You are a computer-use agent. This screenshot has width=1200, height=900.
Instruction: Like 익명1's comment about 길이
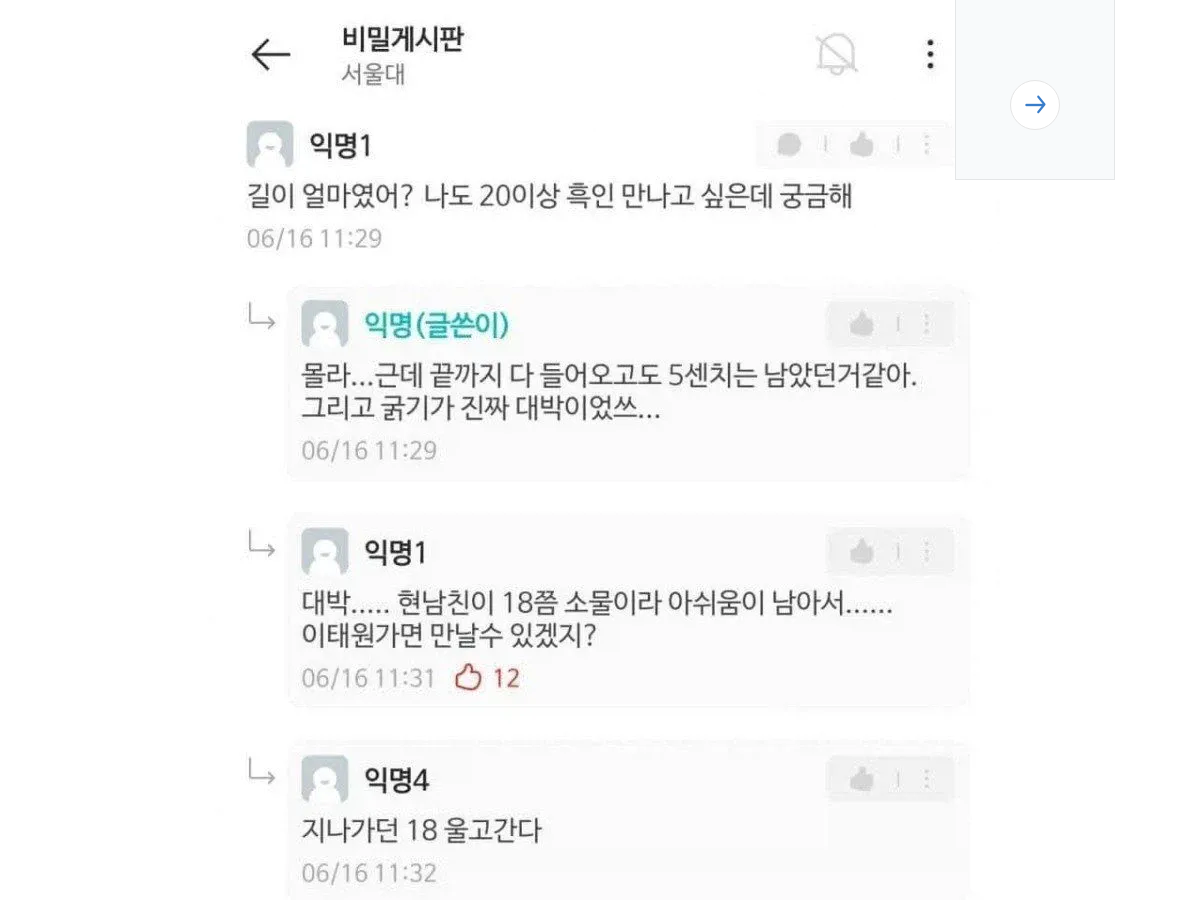pyautogui.click(x=861, y=145)
